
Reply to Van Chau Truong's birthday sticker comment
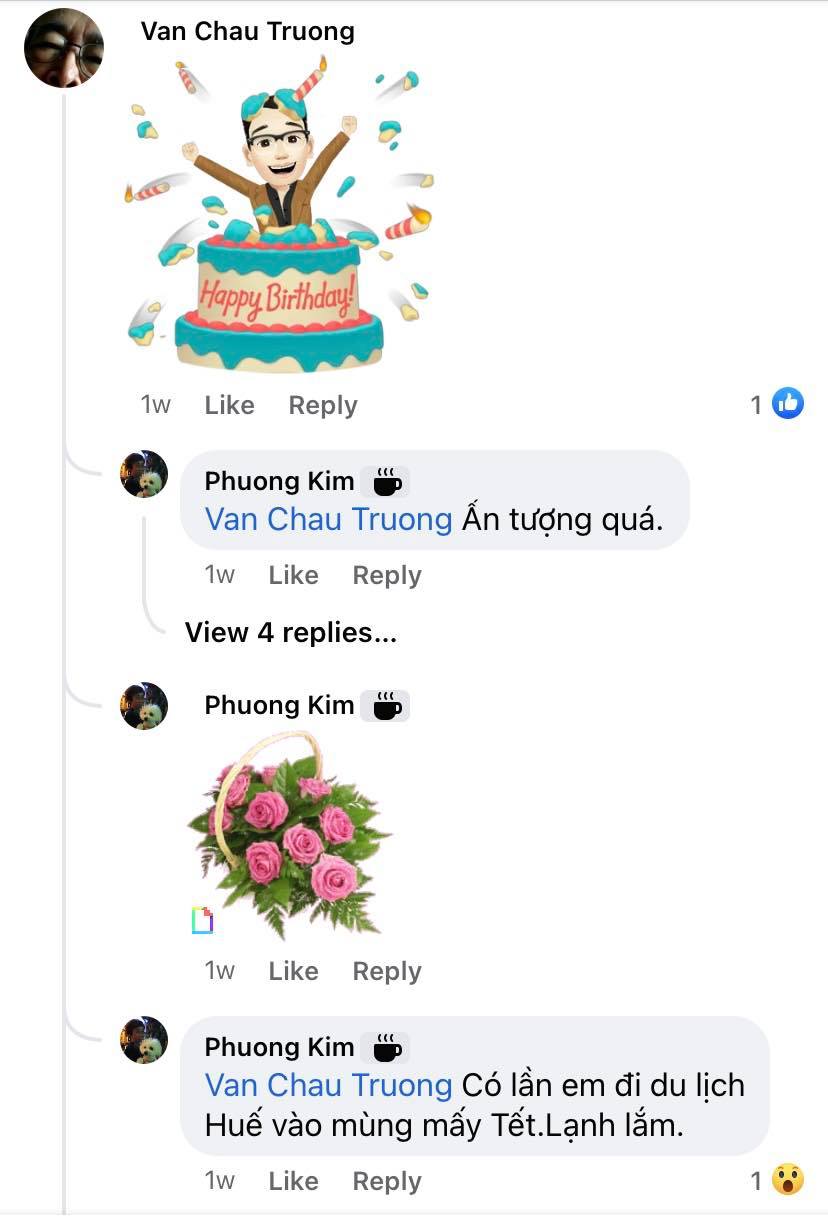coord(322,405)
